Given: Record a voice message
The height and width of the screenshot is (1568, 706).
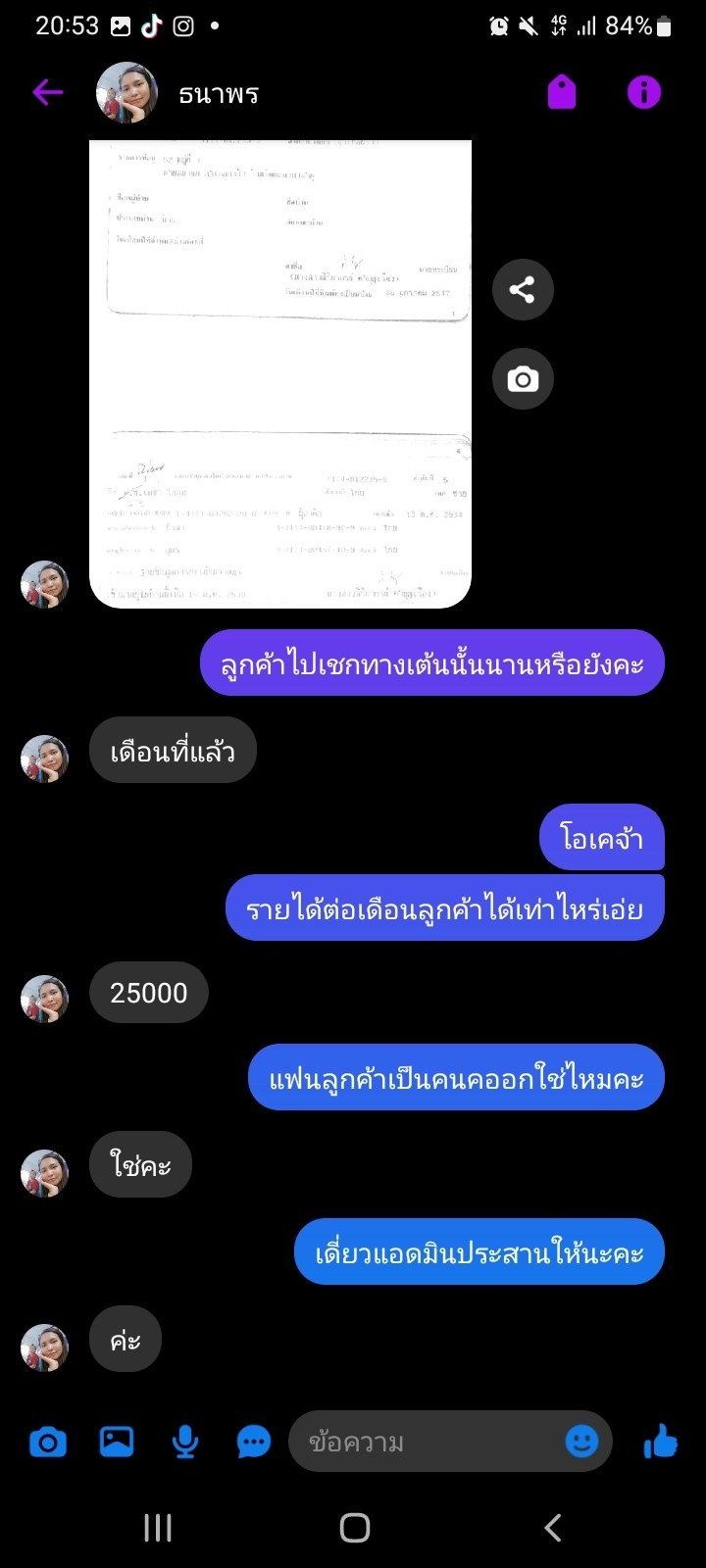Looking at the screenshot, I should coord(185,1443).
